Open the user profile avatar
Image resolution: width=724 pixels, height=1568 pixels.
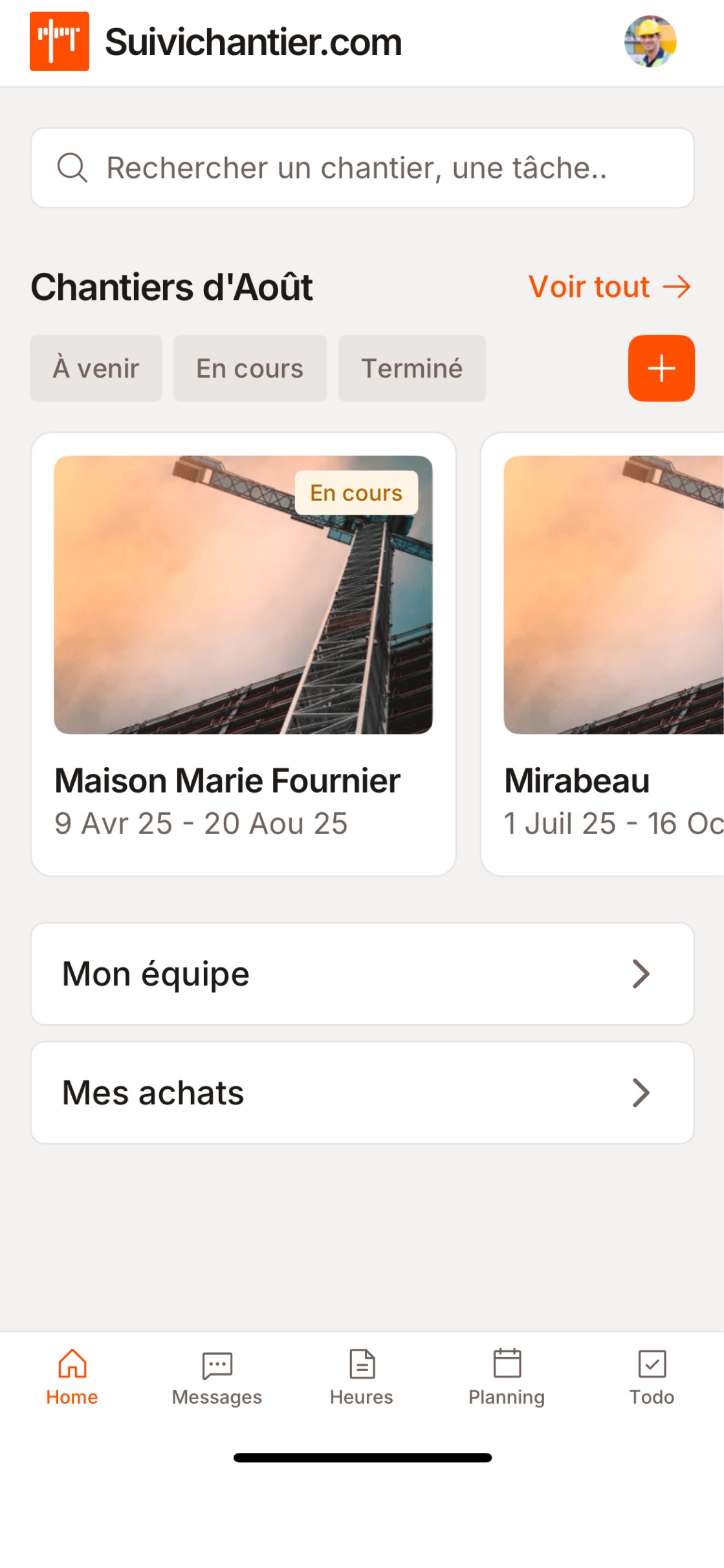650,42
